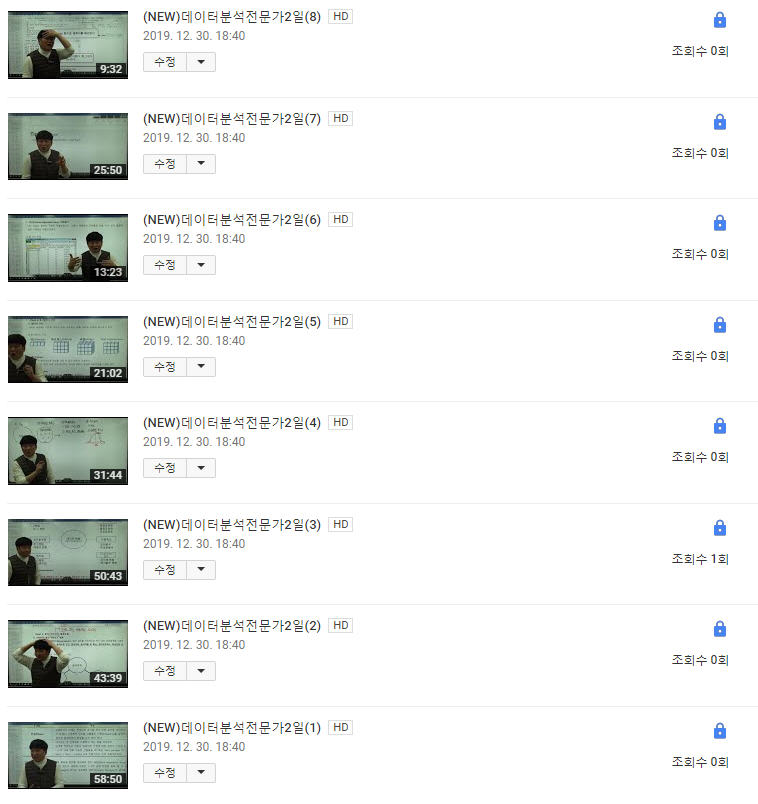
Task: Expand dropdown arrow beside 수정 for 2일(6)
Action: point(201,265)
